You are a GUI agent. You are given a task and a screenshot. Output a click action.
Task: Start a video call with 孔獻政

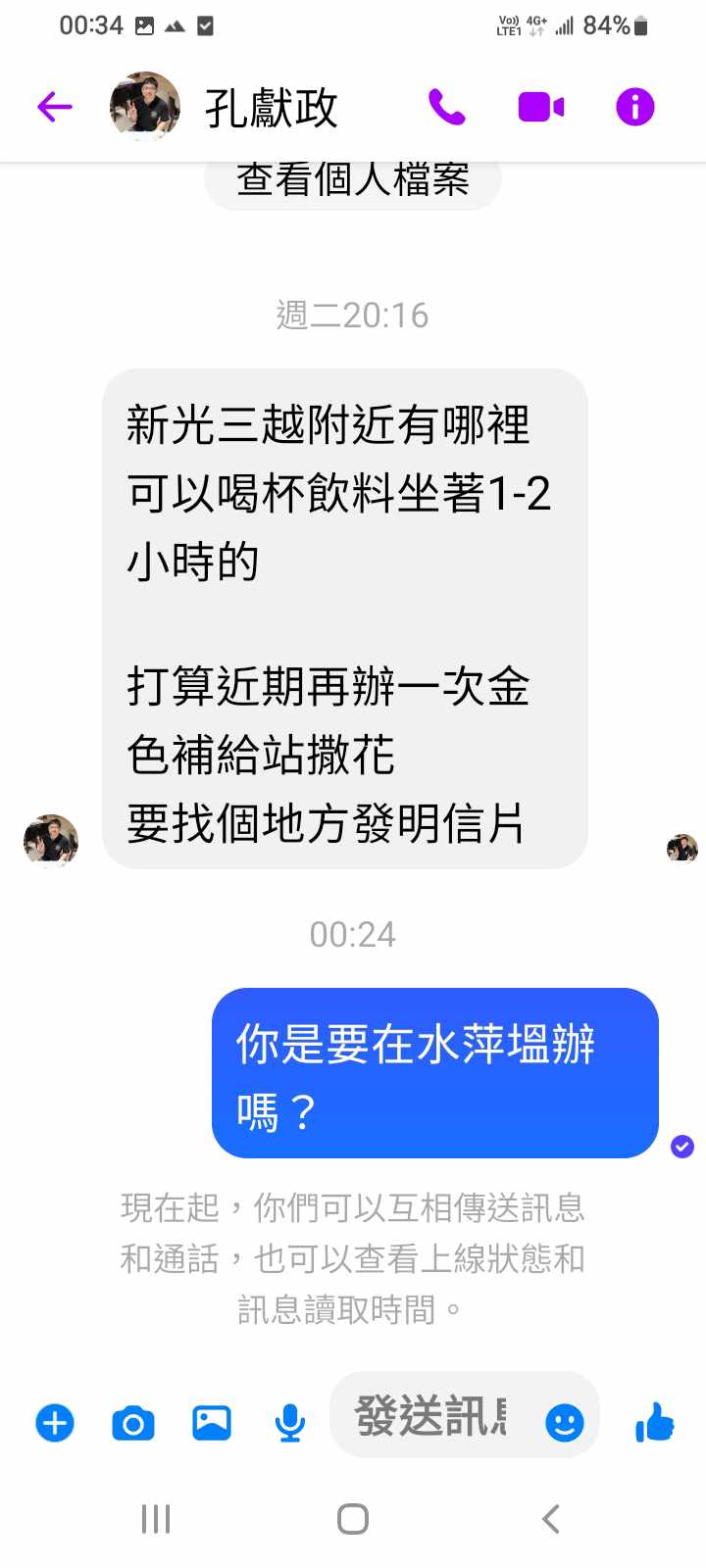tap(540, 107)
